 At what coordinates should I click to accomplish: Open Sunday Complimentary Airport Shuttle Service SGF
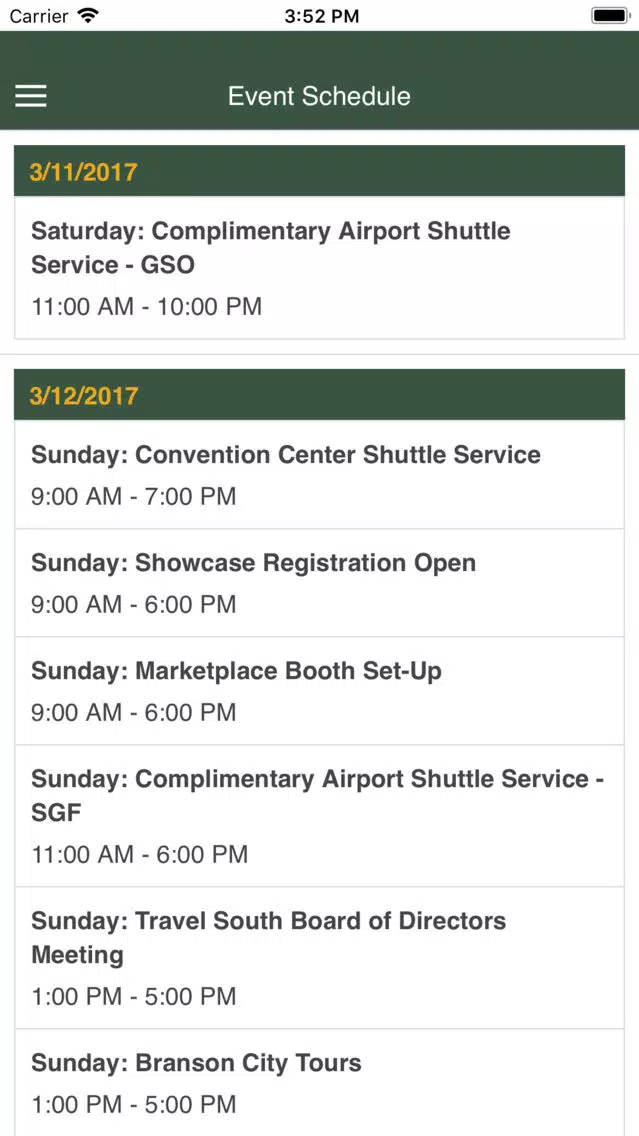tap(320, 816)
